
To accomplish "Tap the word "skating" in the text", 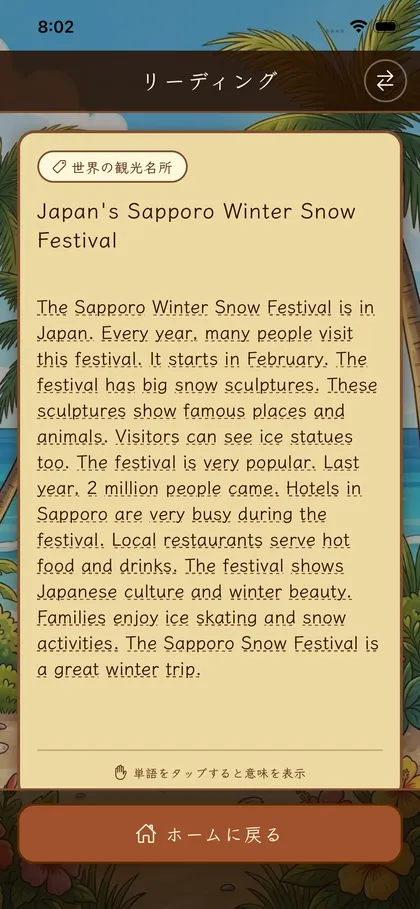I will [218, 619].
